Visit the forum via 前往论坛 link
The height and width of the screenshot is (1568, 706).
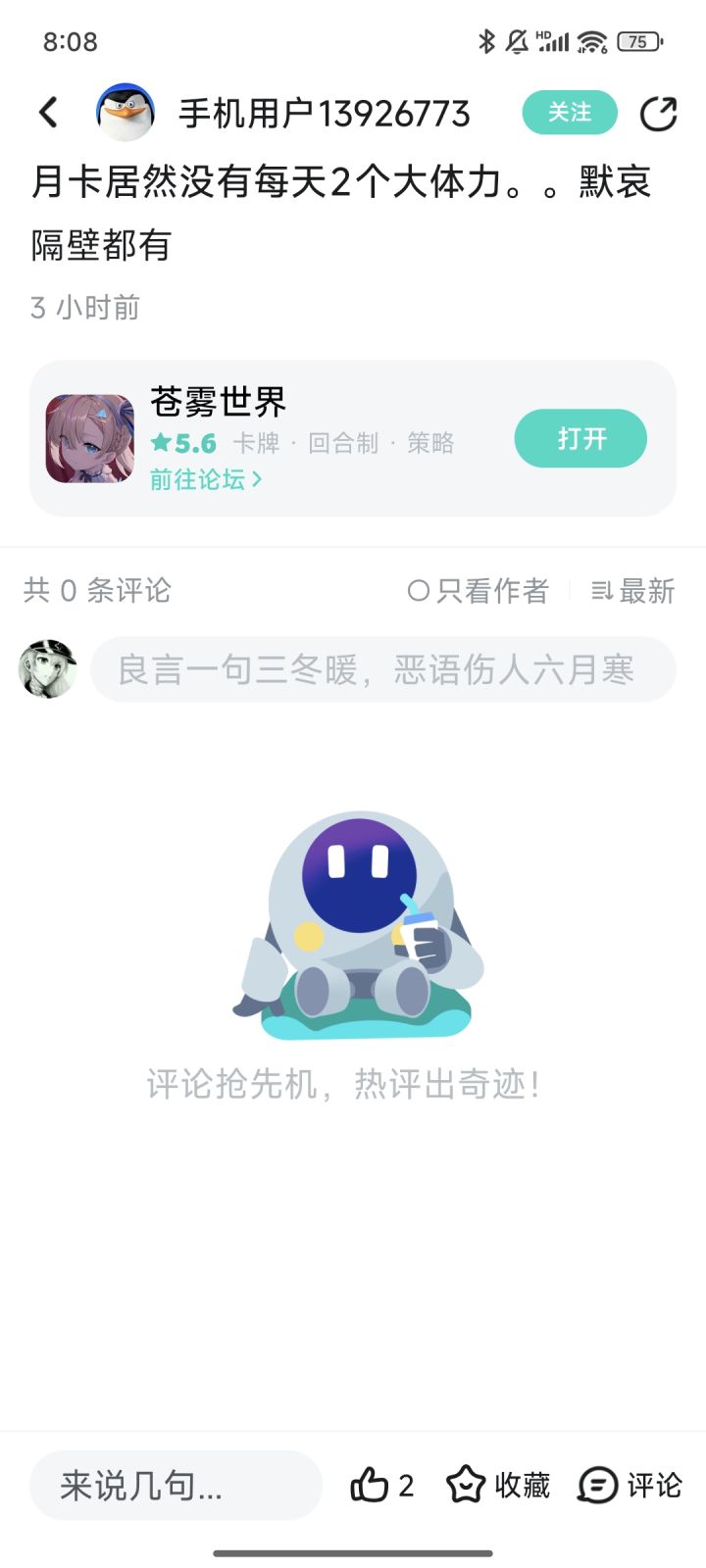[206, 479]
